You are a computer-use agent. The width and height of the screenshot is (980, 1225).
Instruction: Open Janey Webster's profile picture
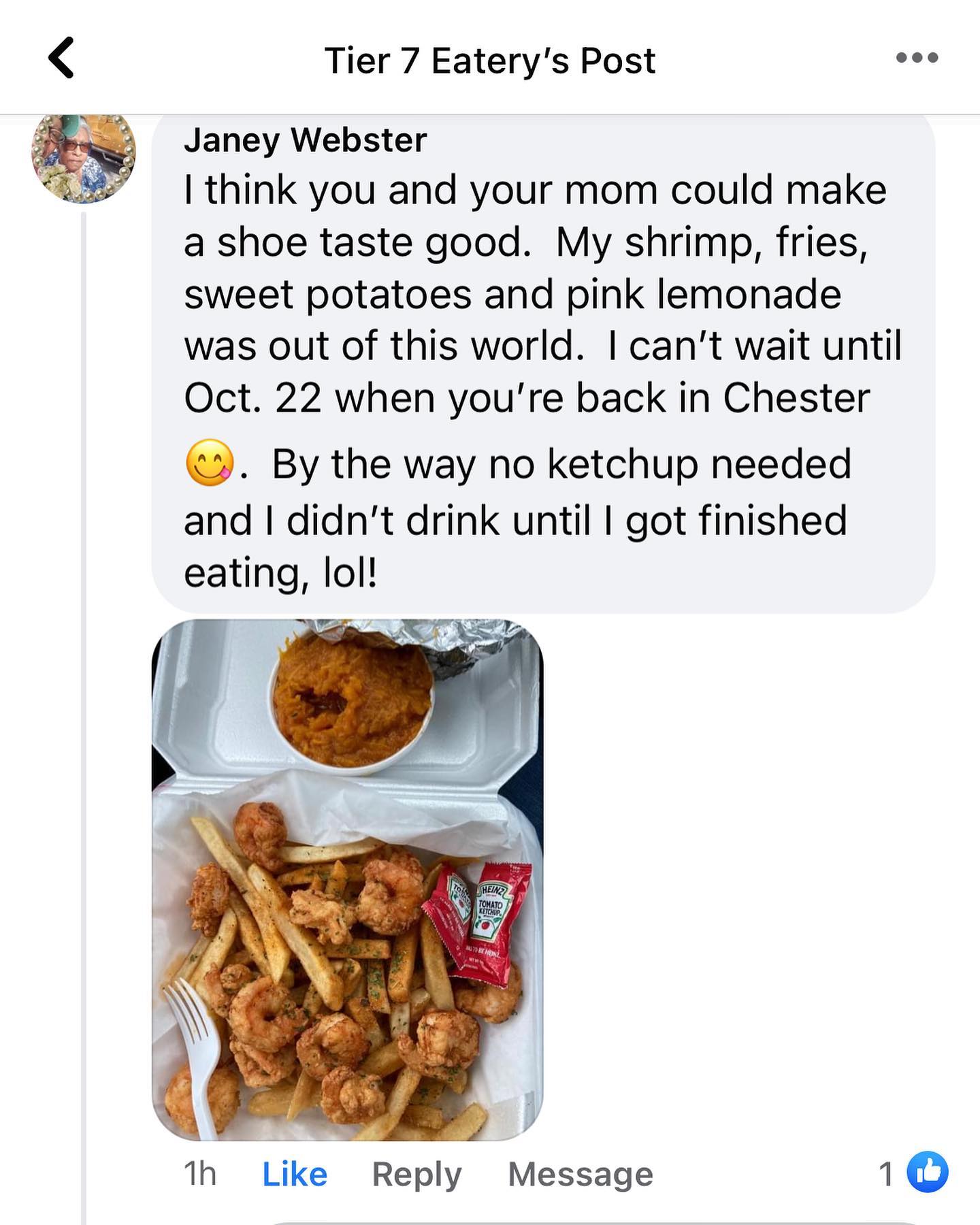(x=84, y=158)
